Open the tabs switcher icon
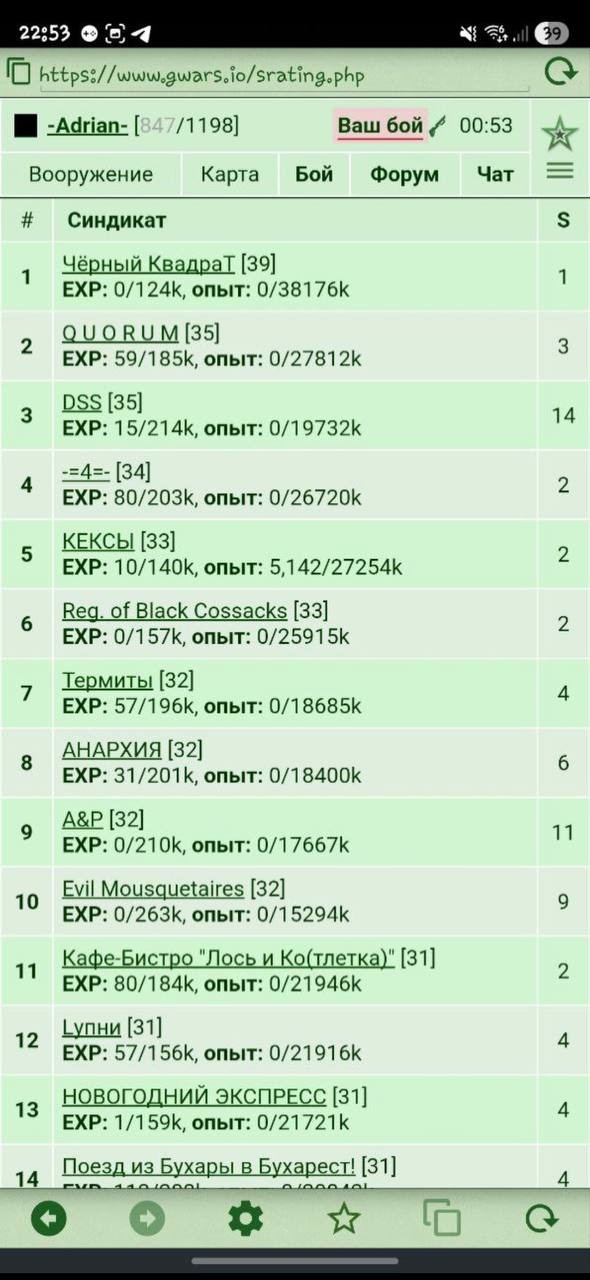Screen dimensions: 590x1280 pos(442,1218)
